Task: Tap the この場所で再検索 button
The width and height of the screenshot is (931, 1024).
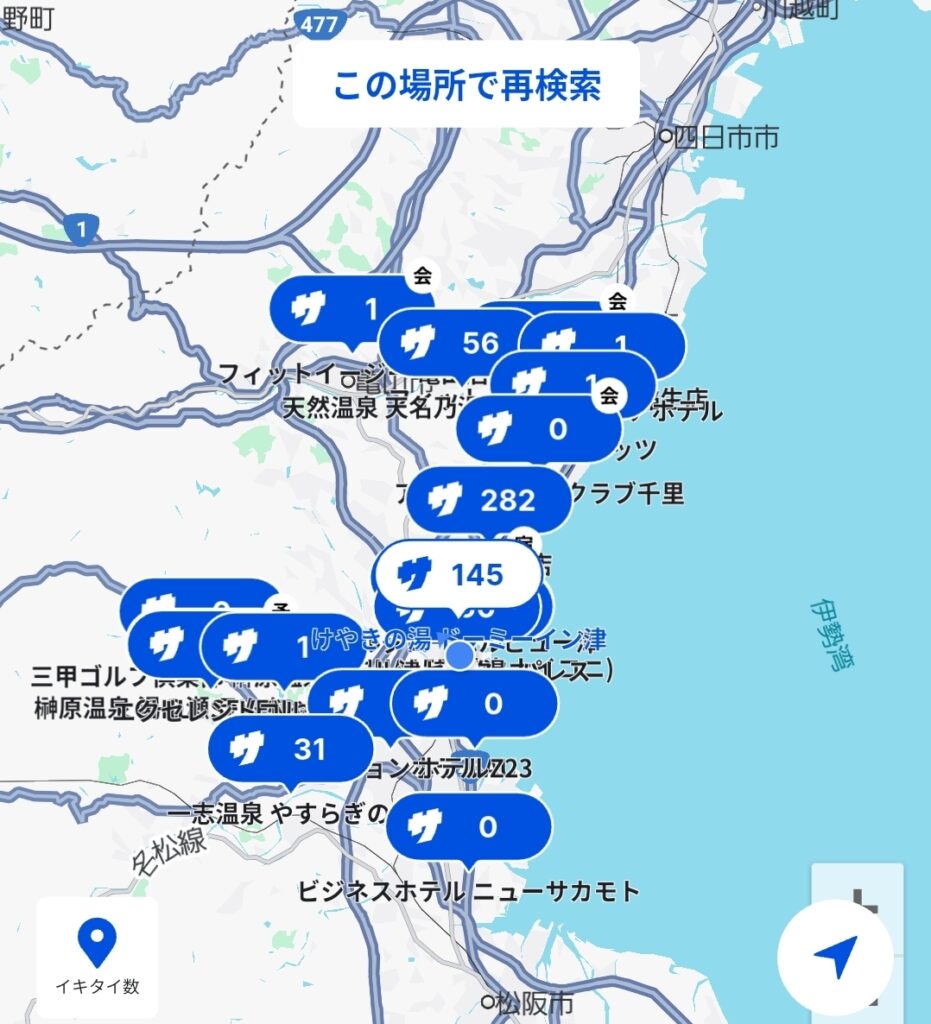Action: pos(466,85)
